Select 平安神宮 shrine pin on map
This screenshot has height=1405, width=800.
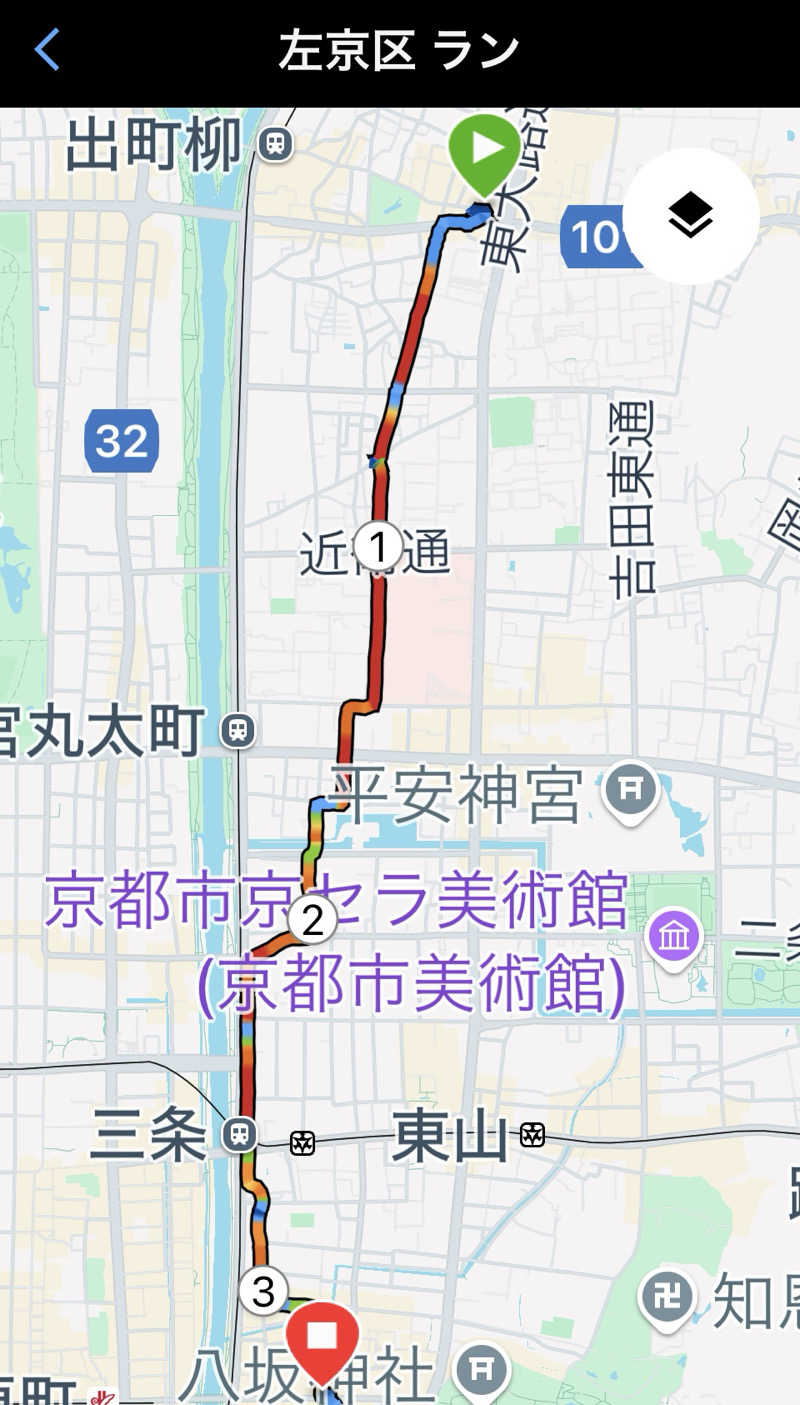click(x=630, y=790)
